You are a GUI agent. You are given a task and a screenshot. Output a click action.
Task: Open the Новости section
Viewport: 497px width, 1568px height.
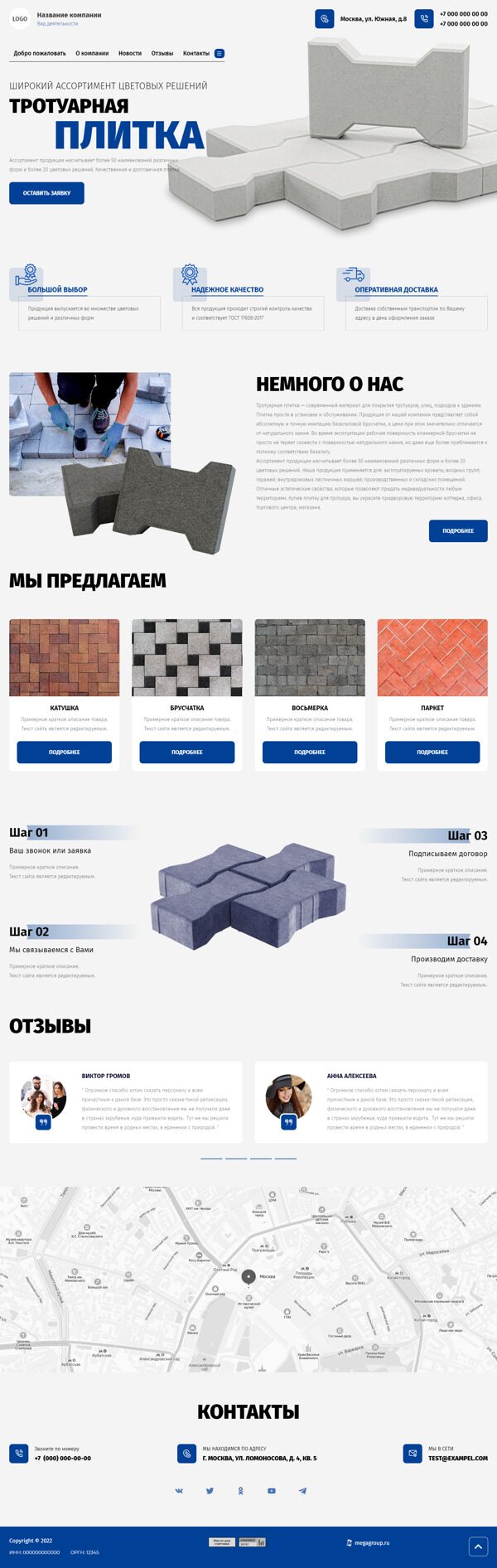click(x=130, y=53)
